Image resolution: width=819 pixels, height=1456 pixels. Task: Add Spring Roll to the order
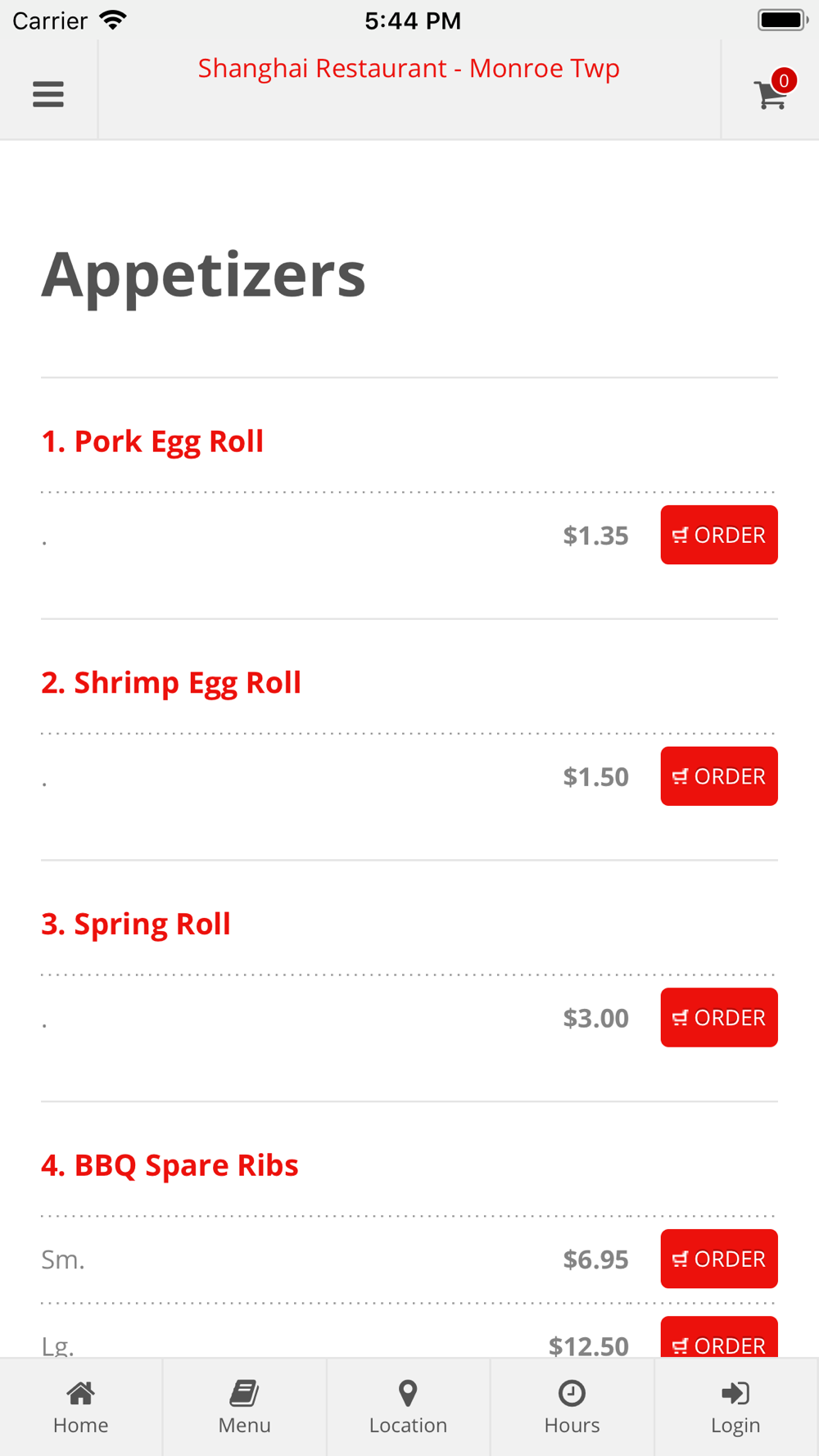[x=718, y=1017]
